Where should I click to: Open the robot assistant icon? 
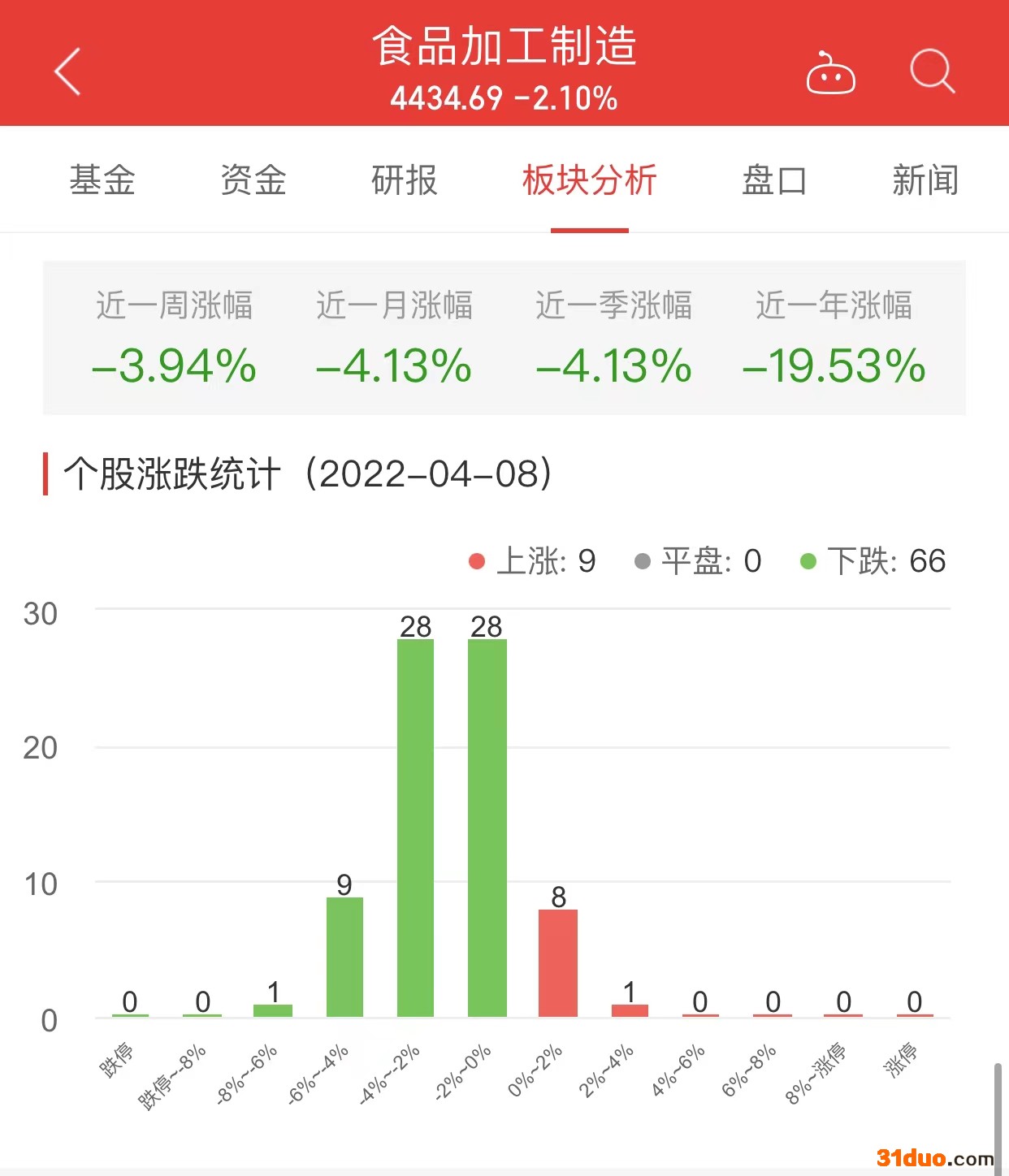tap(830, 74)
